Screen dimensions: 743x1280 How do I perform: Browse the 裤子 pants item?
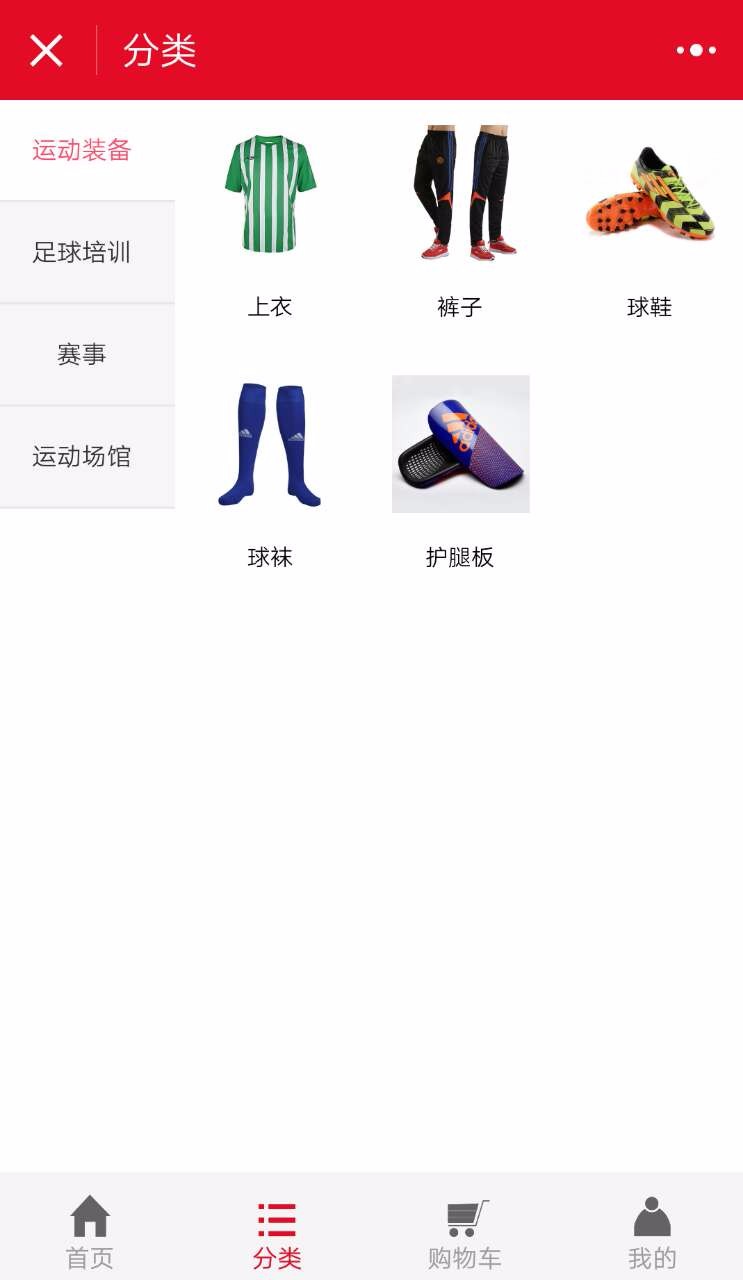(460, 222)
